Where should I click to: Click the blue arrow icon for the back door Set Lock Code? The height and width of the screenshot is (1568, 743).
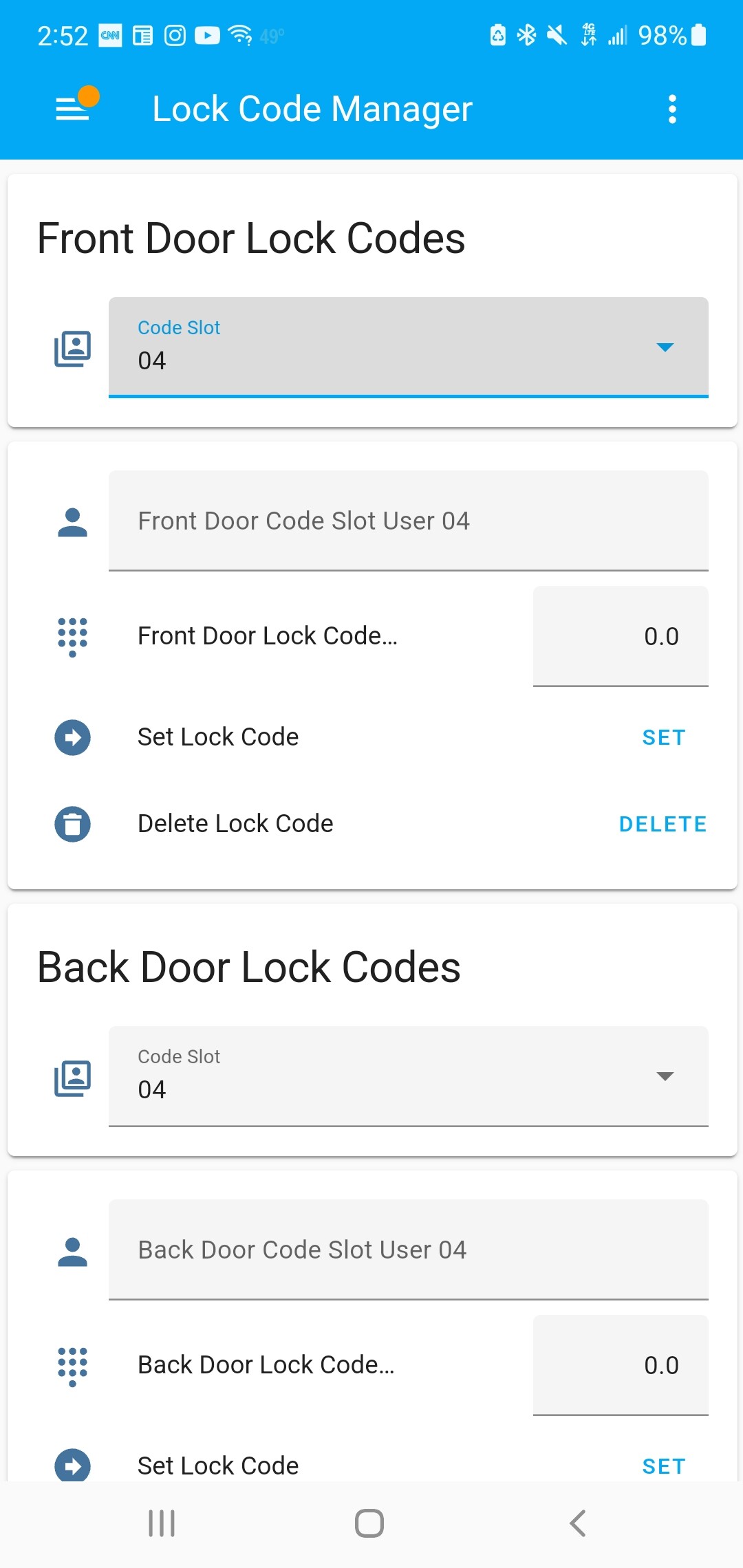coord(72,1466)
